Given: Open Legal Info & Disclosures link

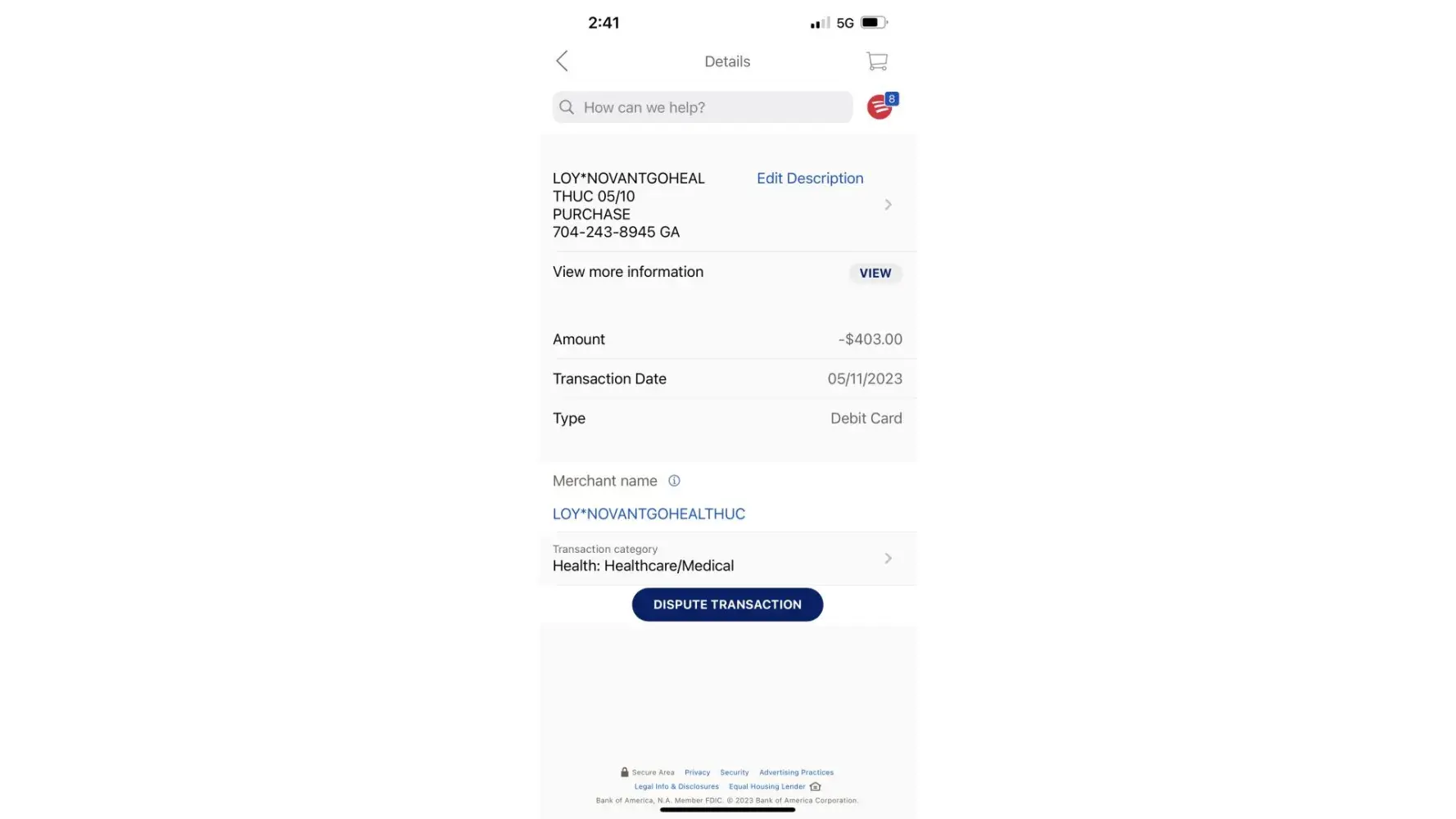Looking at the screenshot, I should click(676, 786).
